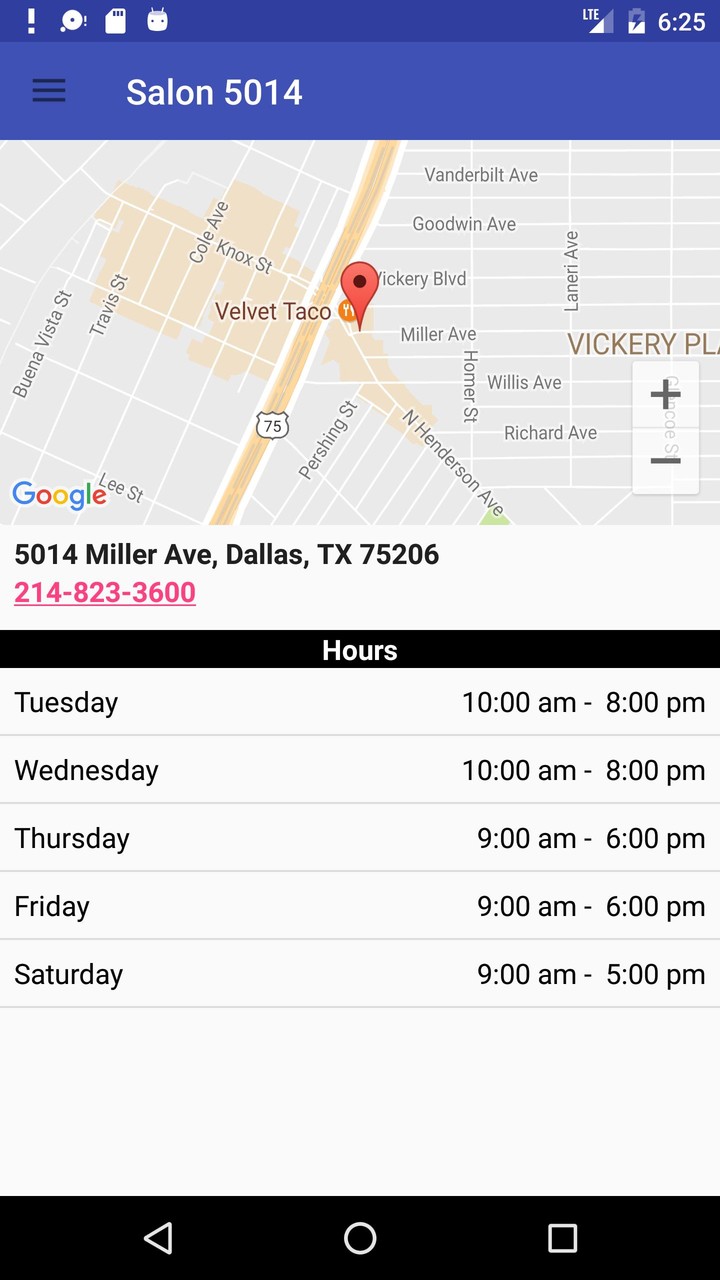Zoom out on the map
Screen dimensions: 720x1280
point(665,460)
